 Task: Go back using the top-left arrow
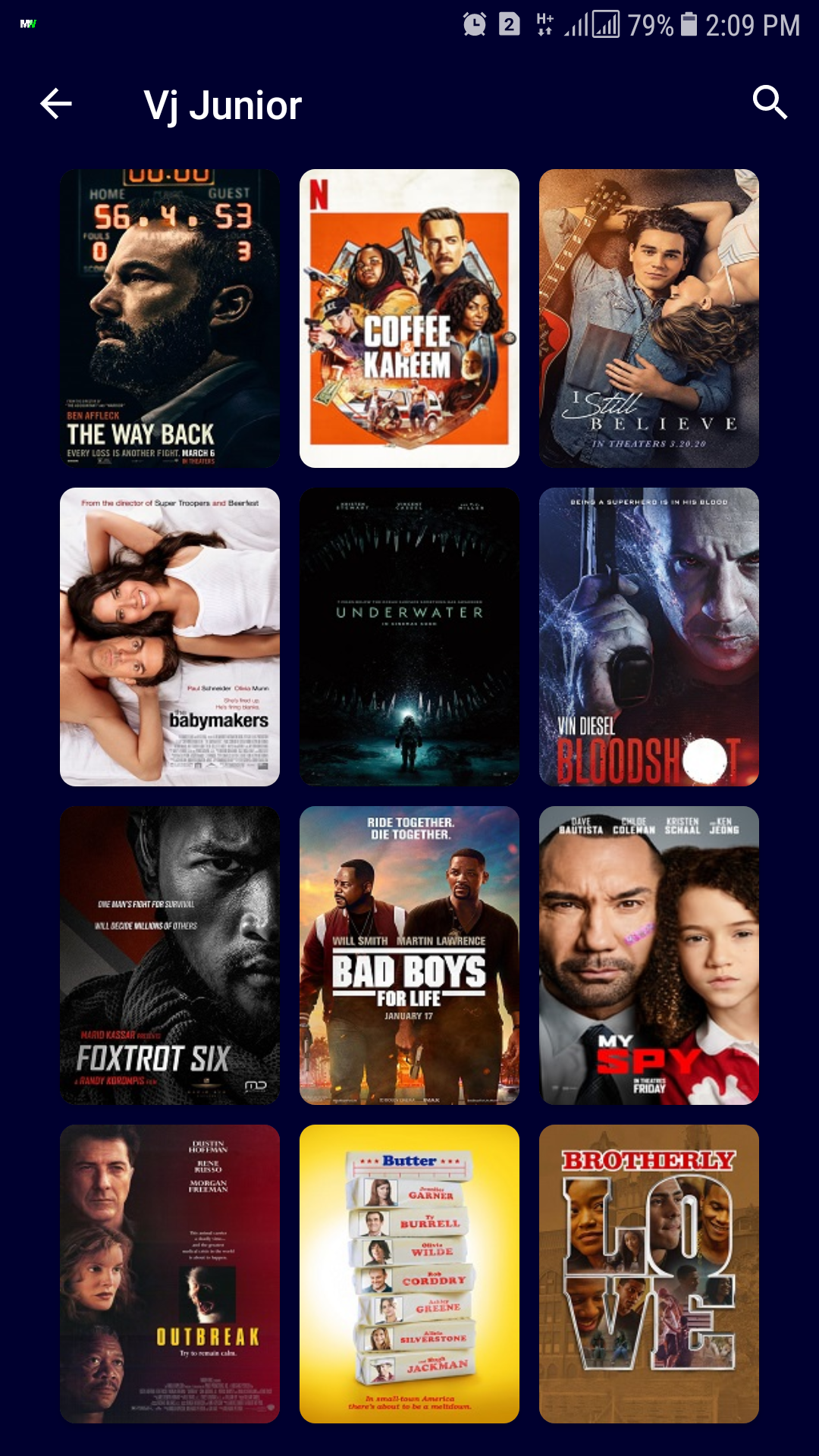(x=56, y=104)
